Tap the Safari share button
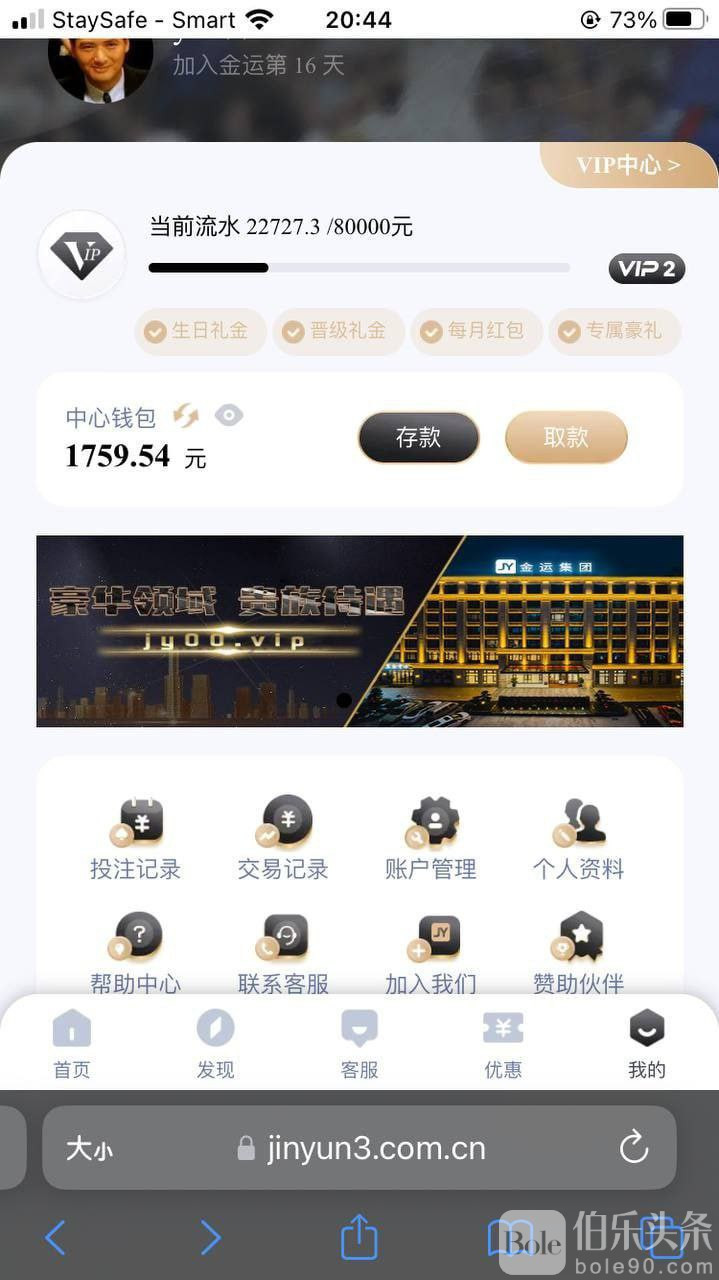719x1280 pixels. [358, 1238]
